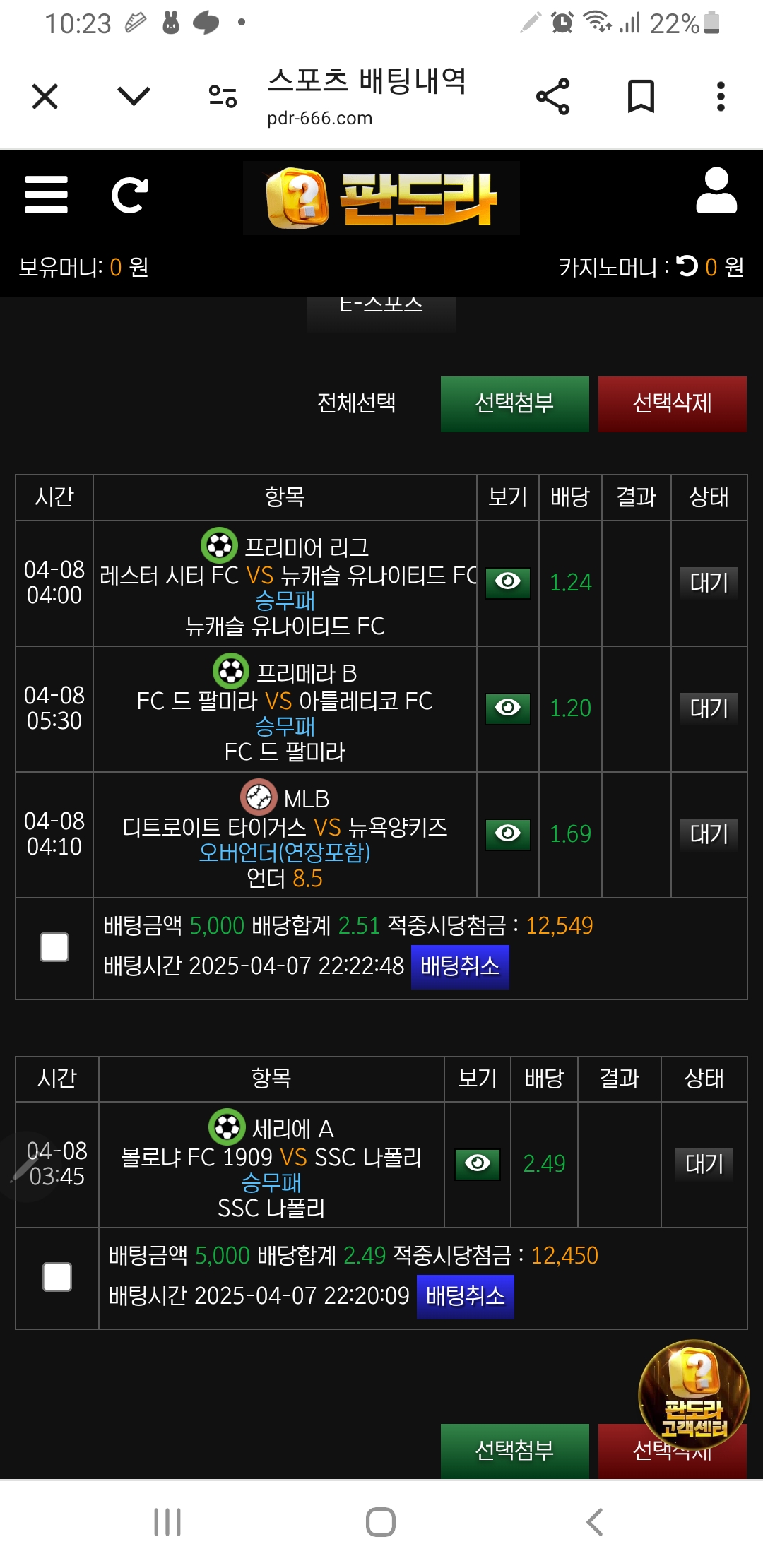Tap 전체선택 to select all bets
Screen dimensions: 763x1568
tap(356, 403)
